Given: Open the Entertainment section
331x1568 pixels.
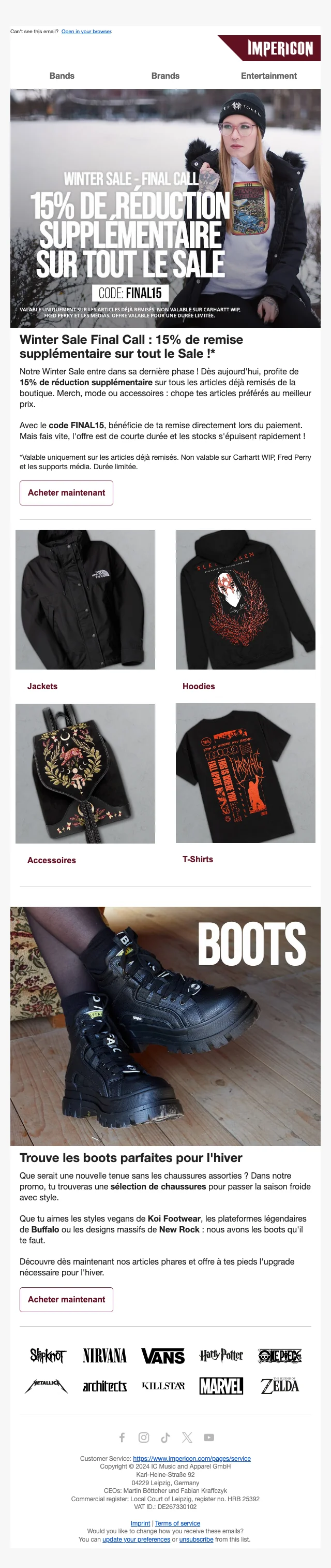Looking at the screenshot, I should [268, 76].
